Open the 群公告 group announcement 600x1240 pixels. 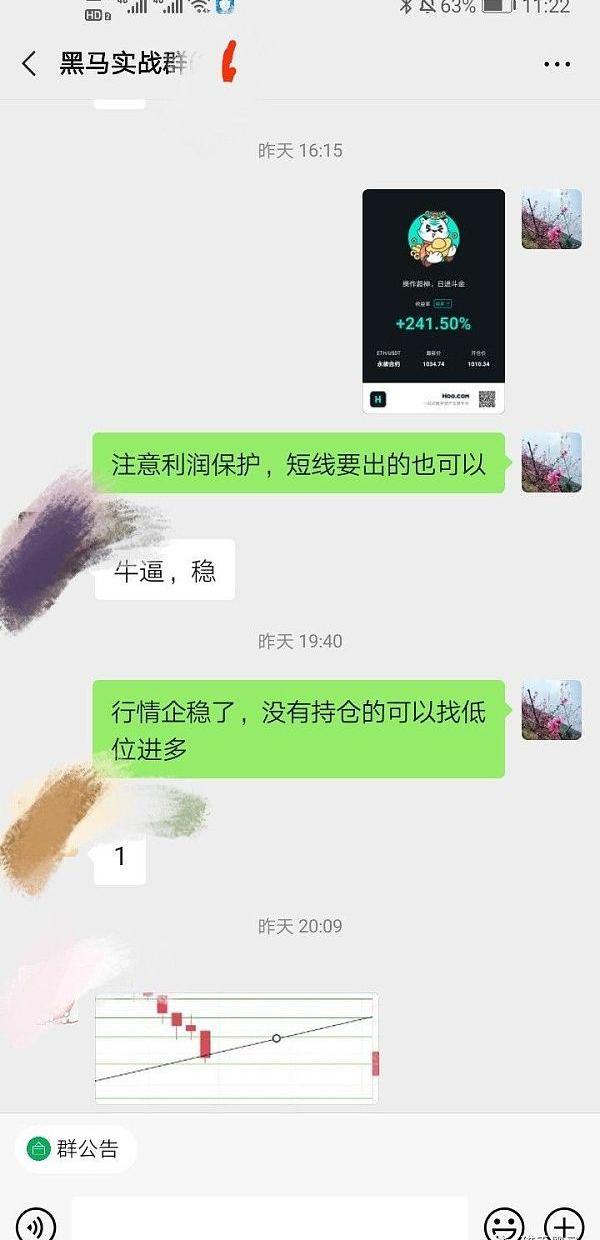(74, 1149)
